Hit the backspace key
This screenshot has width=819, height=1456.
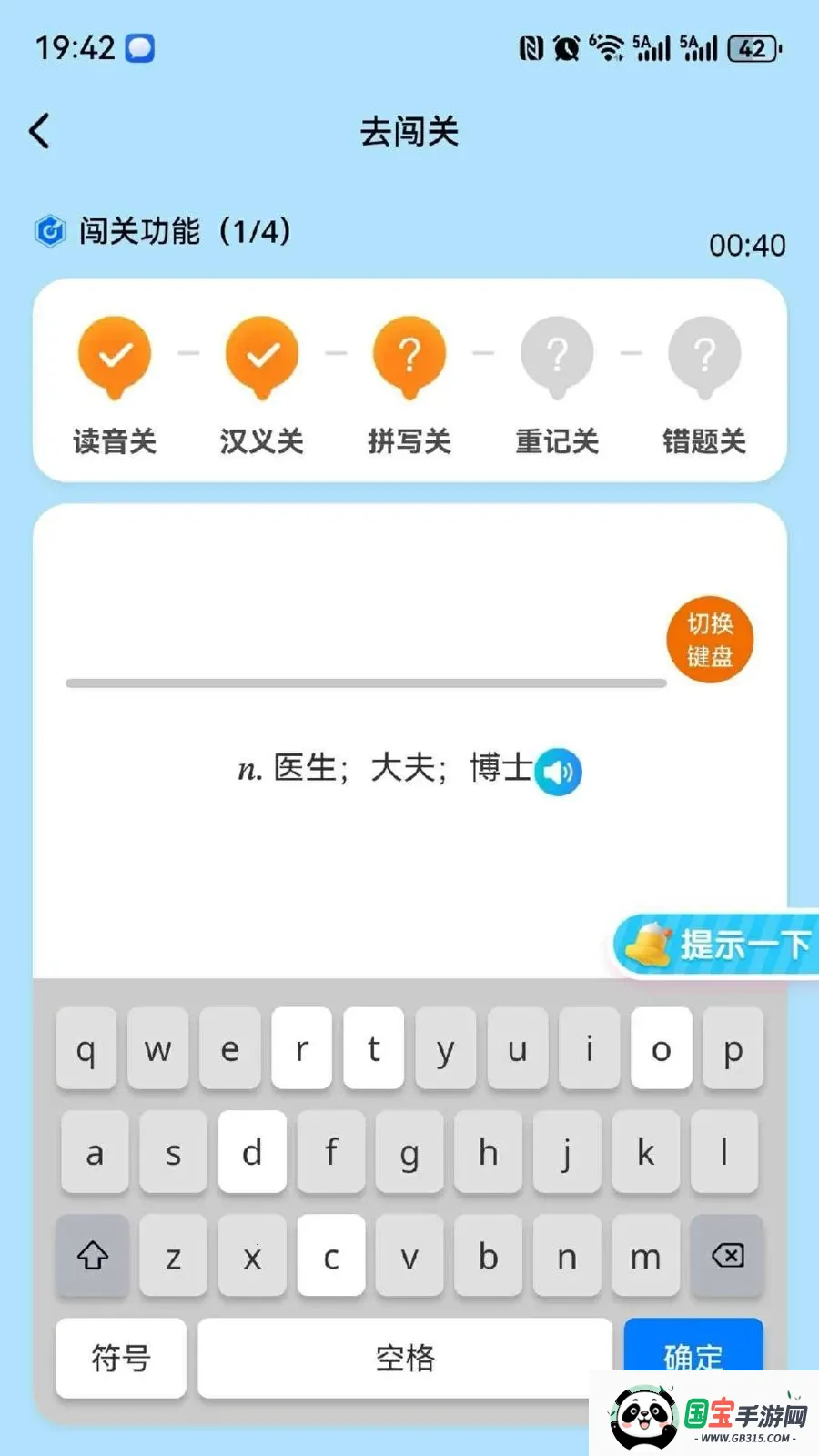tap(727, 1256)
